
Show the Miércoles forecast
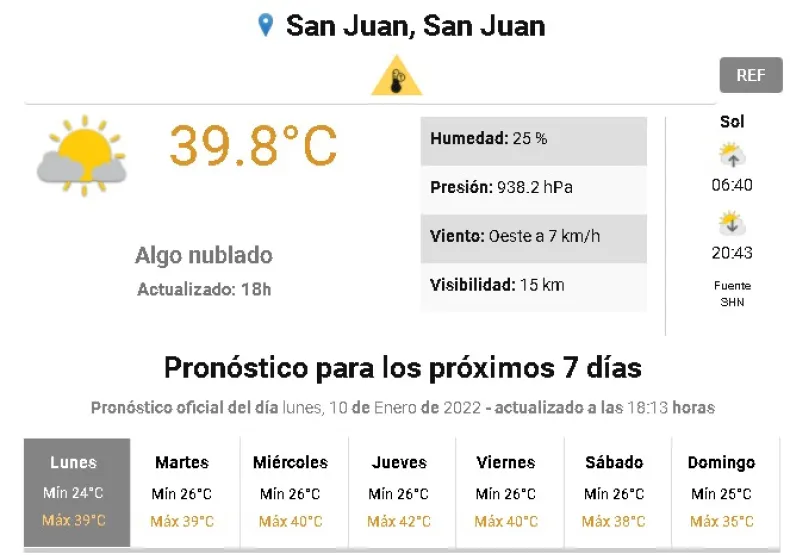point(290,491)
